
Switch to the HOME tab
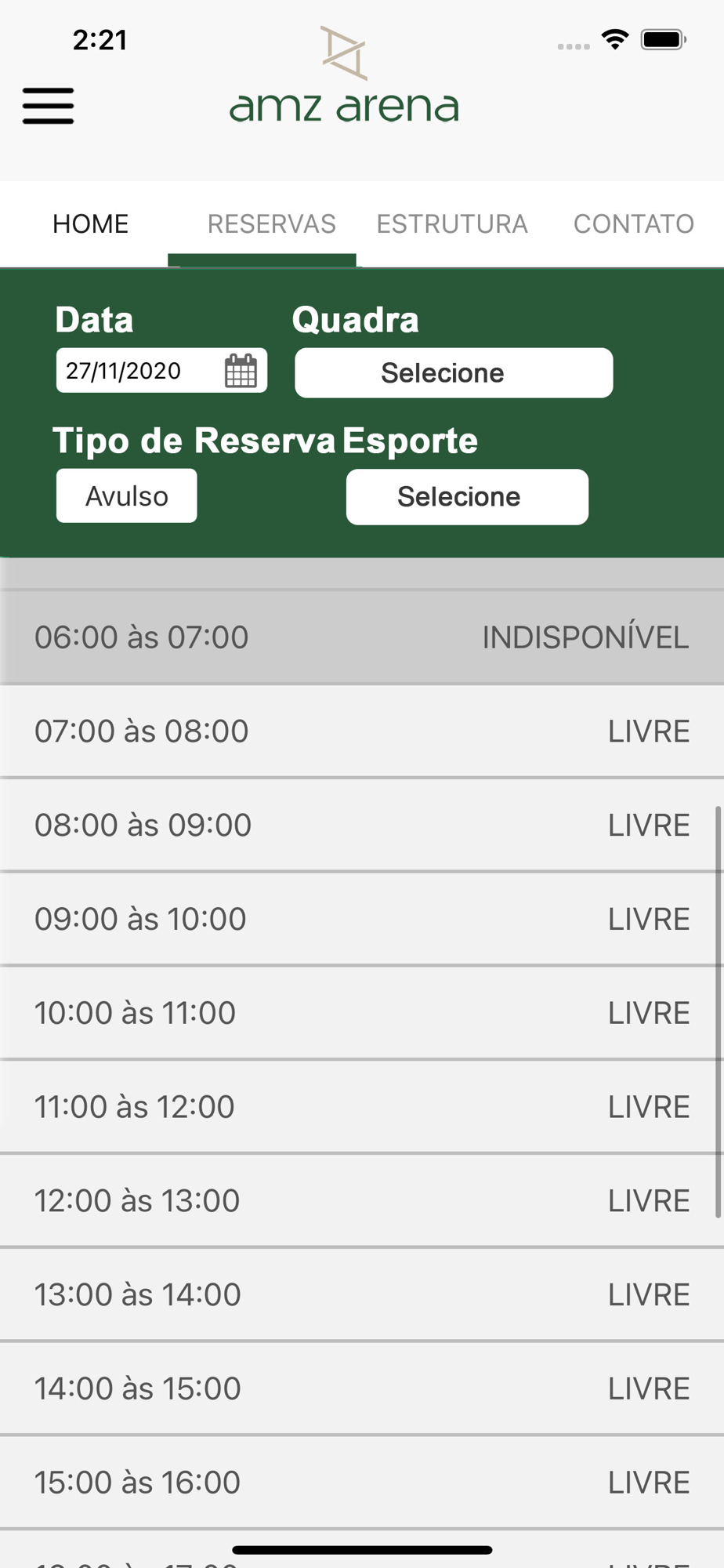click(x=90, y=224)
